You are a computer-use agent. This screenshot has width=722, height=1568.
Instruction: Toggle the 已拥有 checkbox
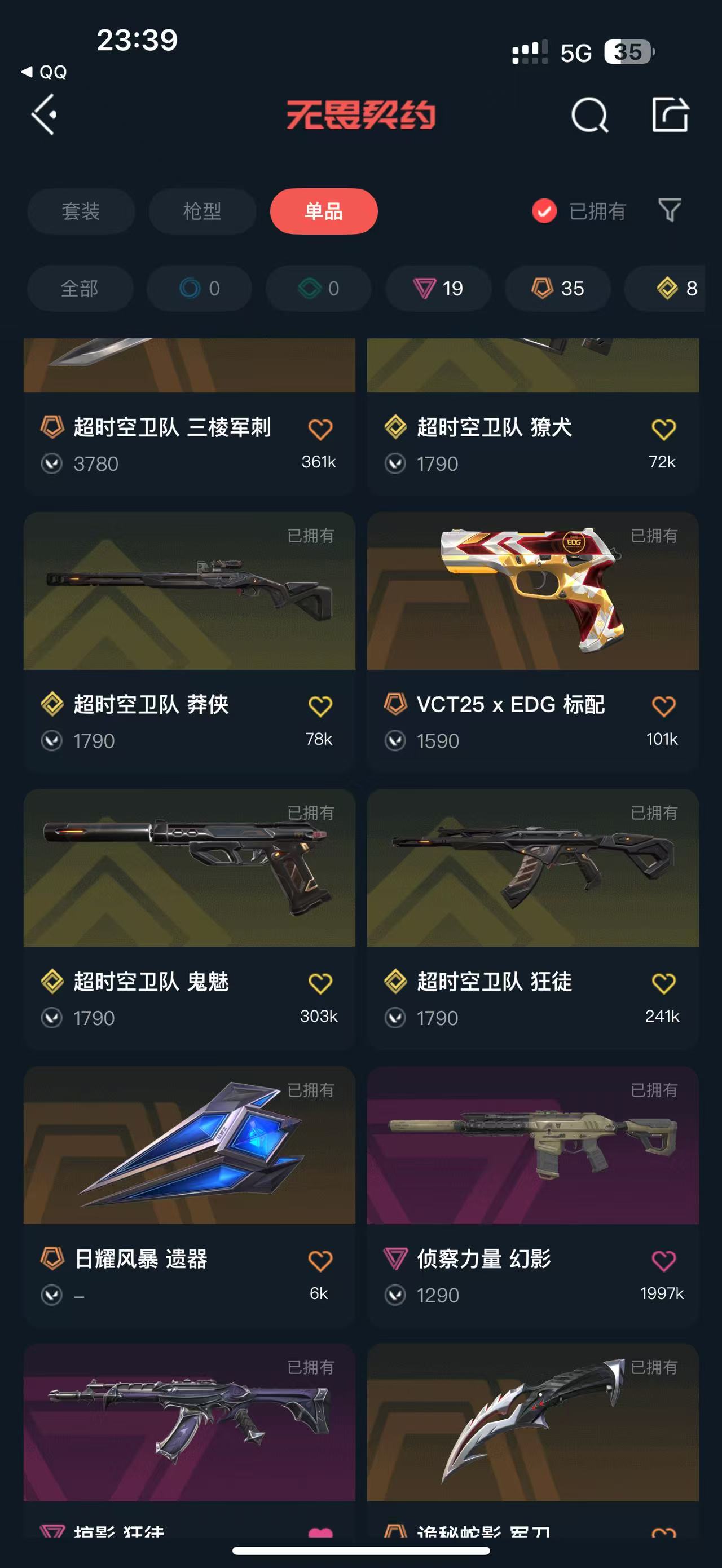[x=544, y=211]
